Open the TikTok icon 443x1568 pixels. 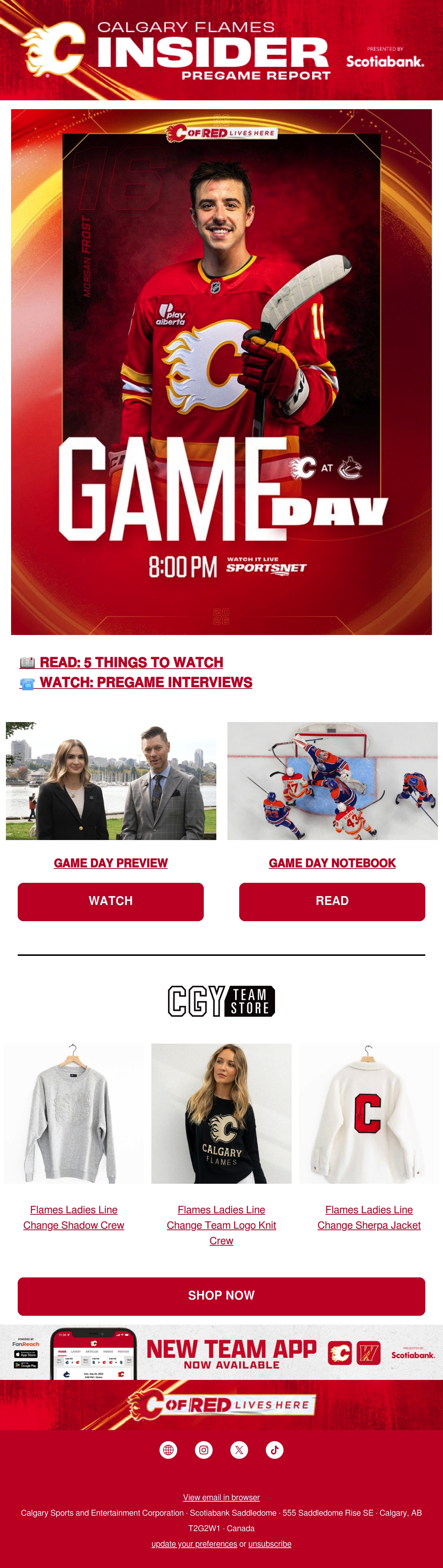pos(274,1450)
